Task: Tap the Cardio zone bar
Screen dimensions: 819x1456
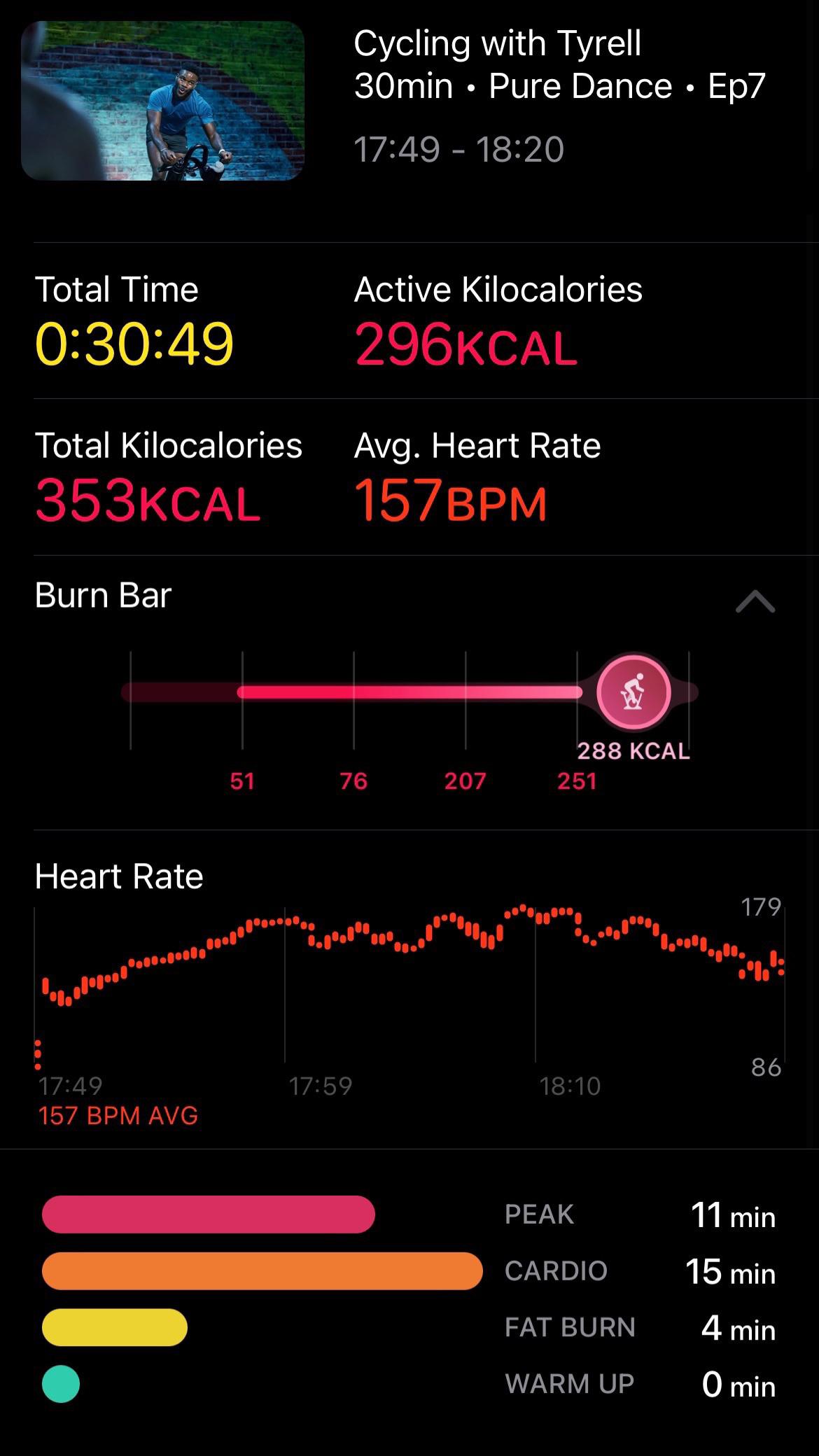Action: point(261,1270)
